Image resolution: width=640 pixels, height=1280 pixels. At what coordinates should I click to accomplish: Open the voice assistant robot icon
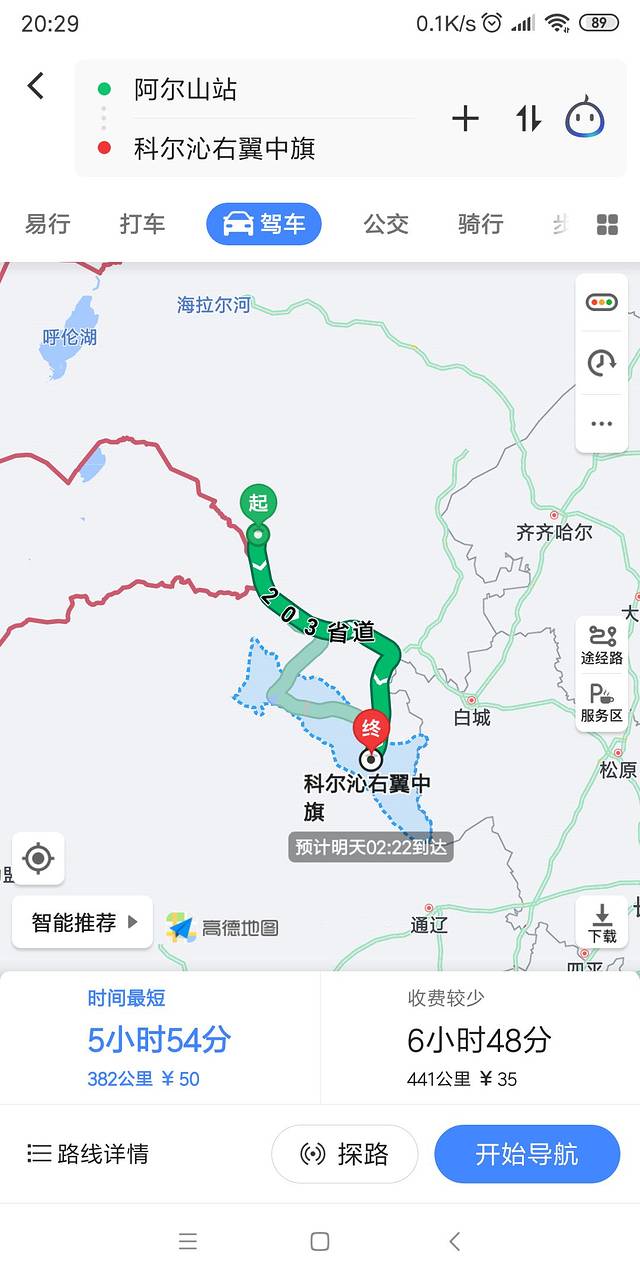point(585,119)
